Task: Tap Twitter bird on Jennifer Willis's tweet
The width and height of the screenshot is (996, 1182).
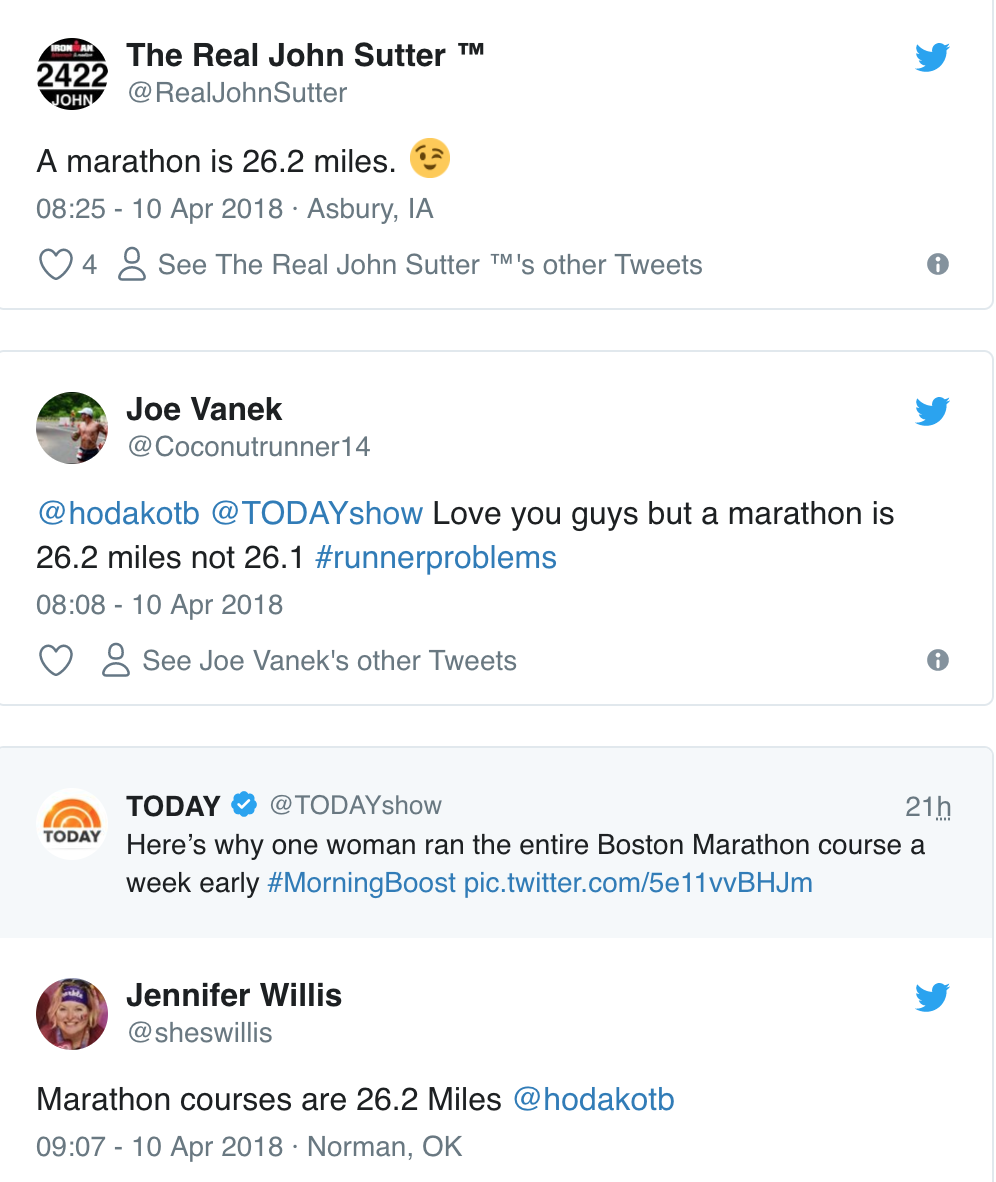Action: [932, 997]
